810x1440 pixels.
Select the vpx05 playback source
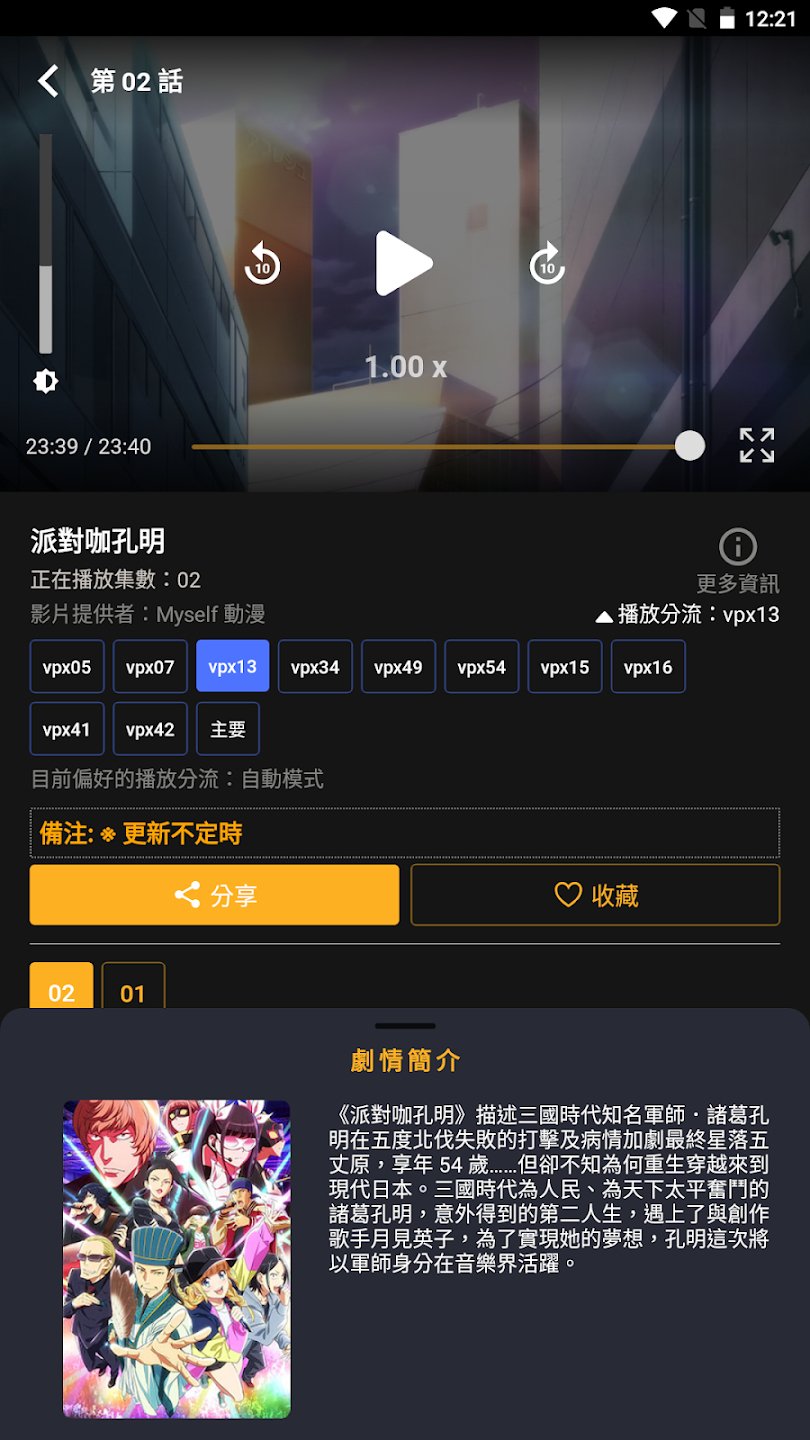pyautogui.click(x=66, y=665)
